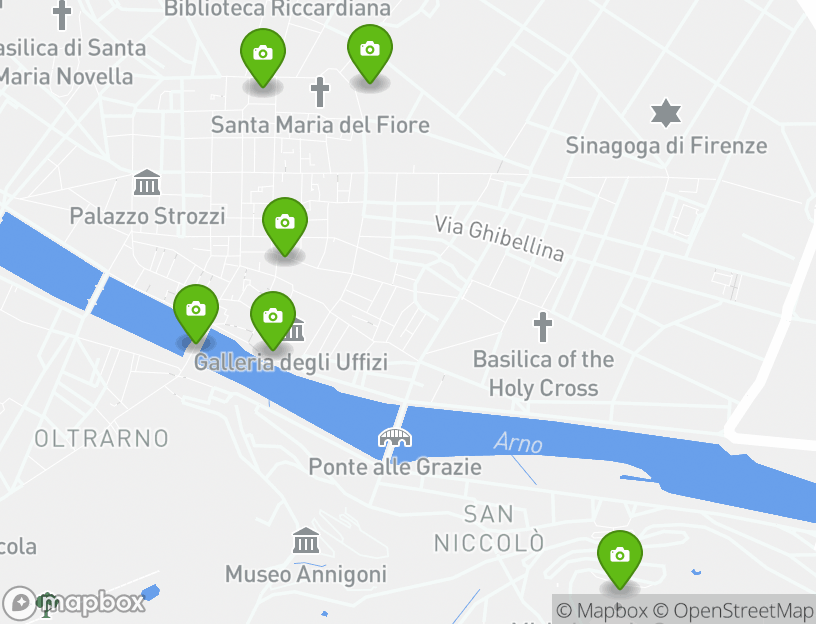
Task: Select the camera pin northwest of Santa Maria del Fiore
Action: (263, 53)
